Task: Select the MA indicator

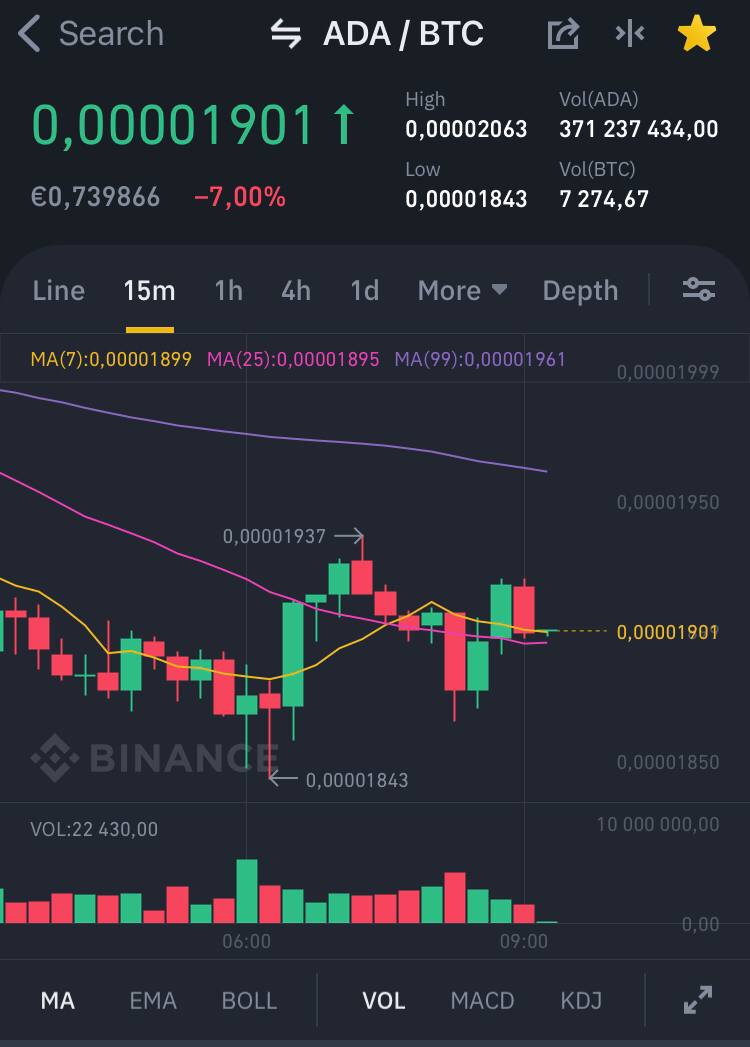Action: [x=57, y=1000]
